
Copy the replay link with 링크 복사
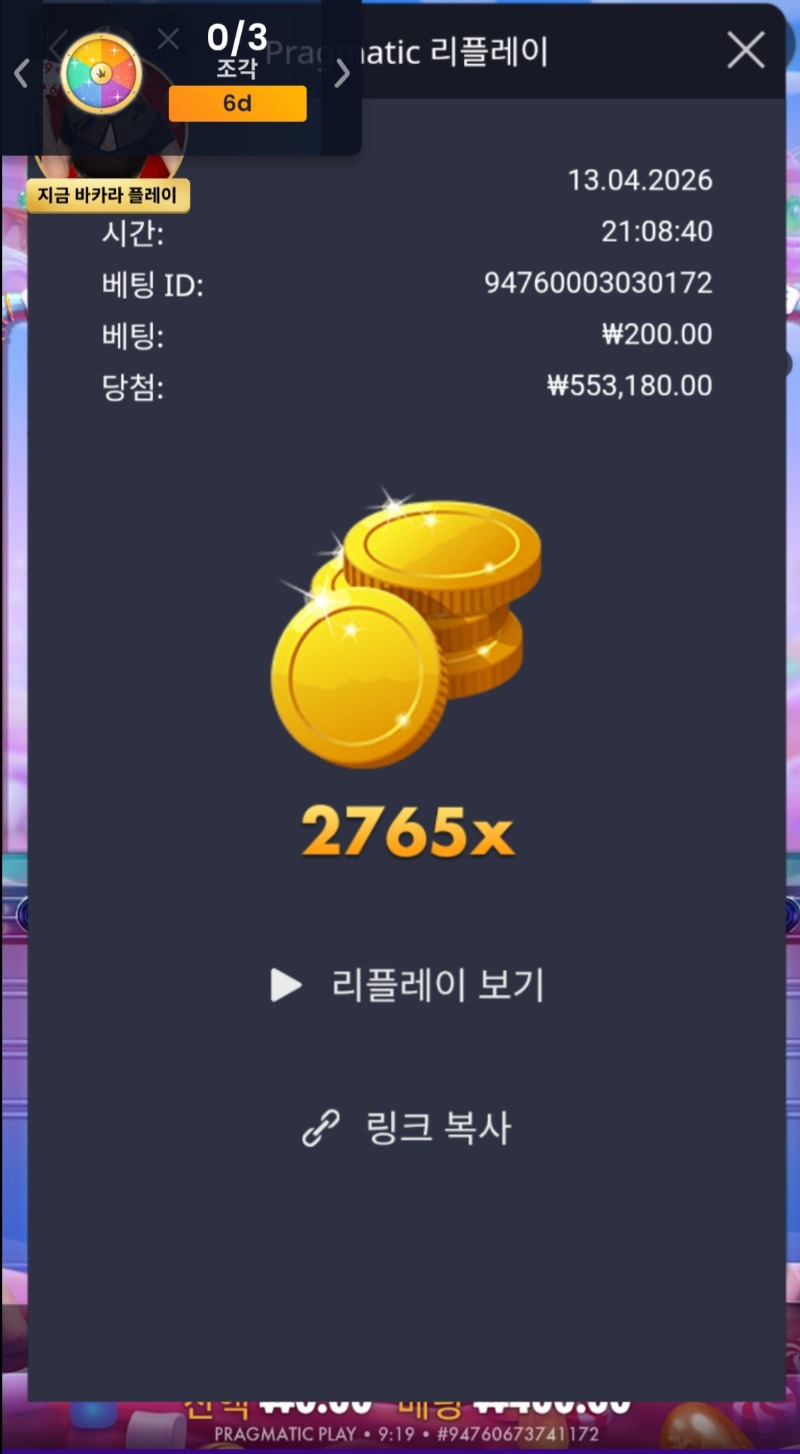click(408, 1128)
